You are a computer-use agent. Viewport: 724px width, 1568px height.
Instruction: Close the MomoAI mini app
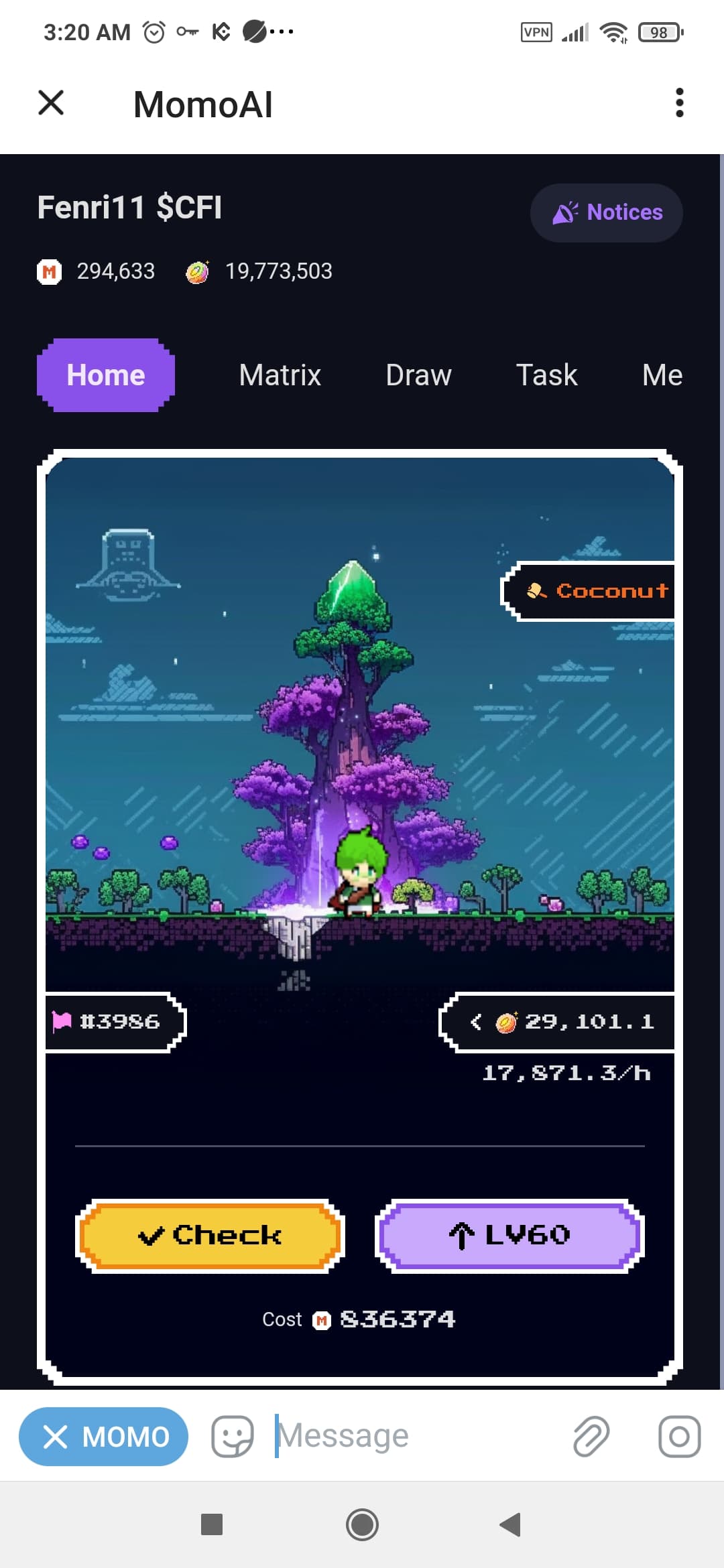[x=51, y=103]
